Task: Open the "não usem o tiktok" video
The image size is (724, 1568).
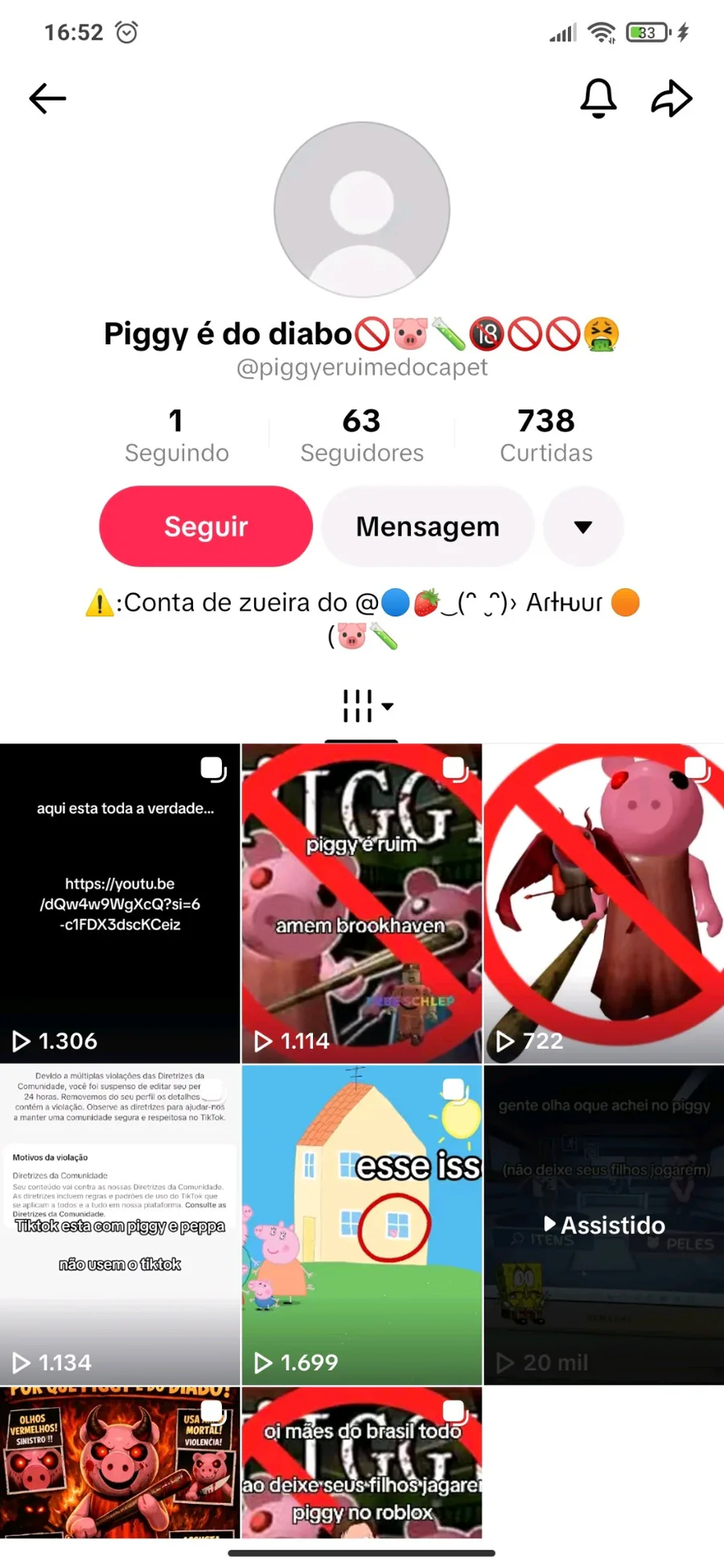Action: tap(120, 1224)
